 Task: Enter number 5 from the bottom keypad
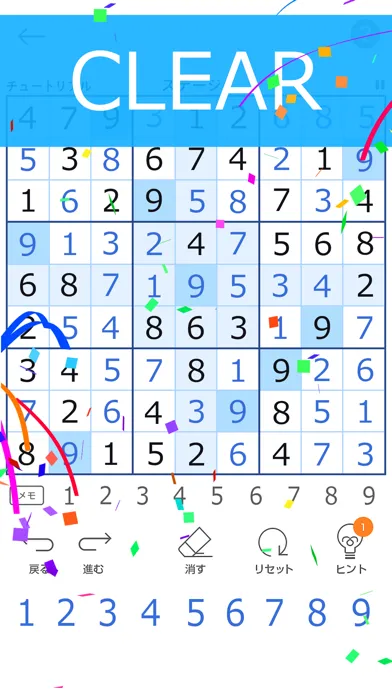[195, 612]
